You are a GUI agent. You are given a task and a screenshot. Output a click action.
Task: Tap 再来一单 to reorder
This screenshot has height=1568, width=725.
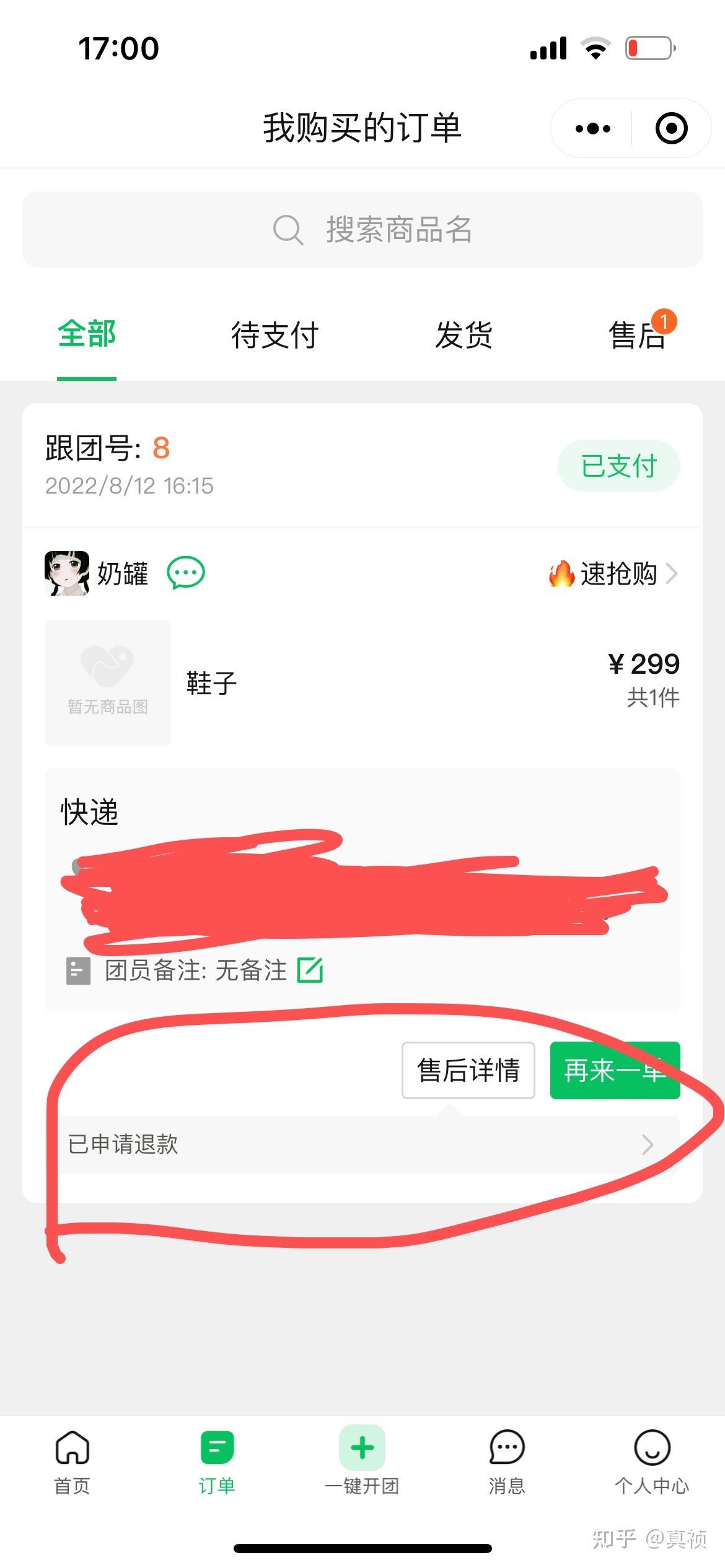click(x=615, y=1070)
